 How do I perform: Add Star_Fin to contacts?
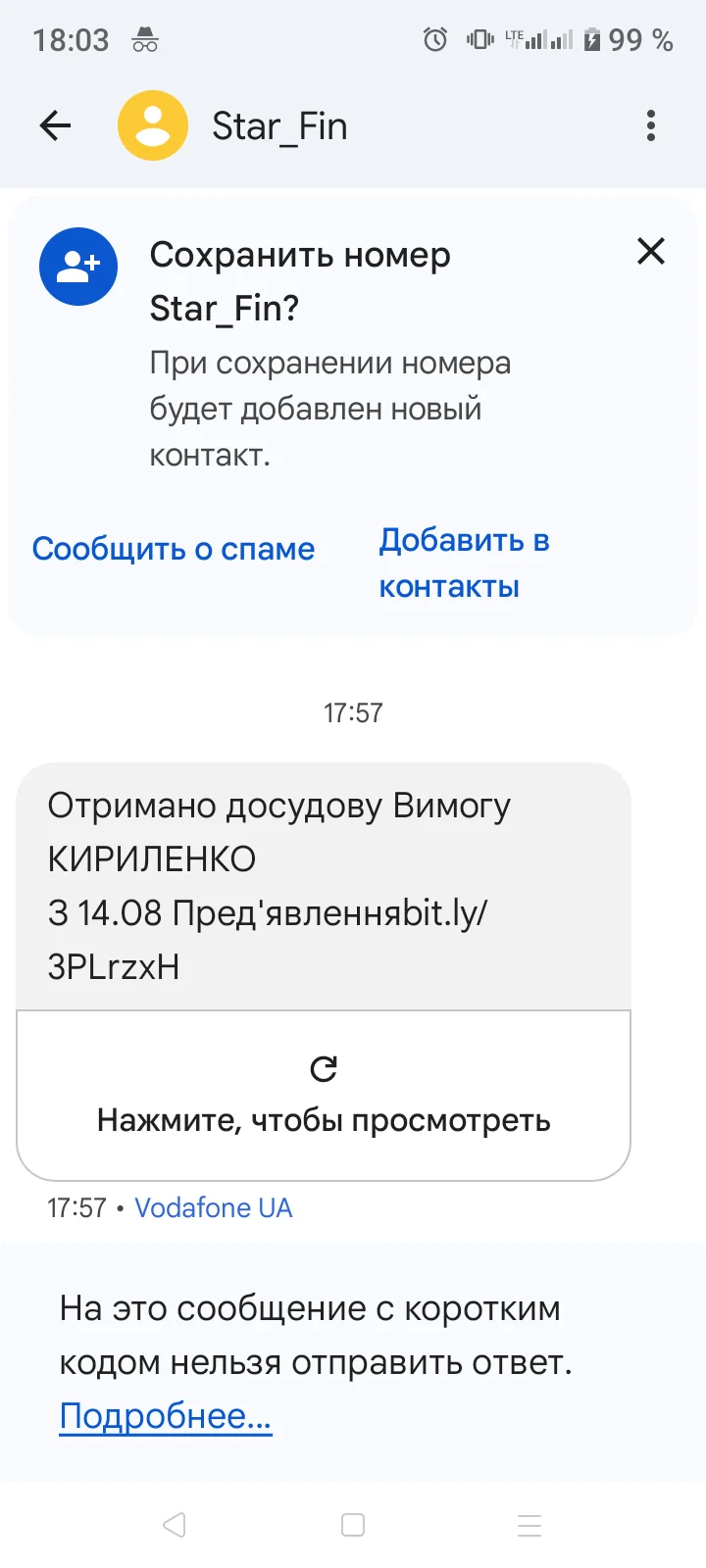[x=463, y=563]
